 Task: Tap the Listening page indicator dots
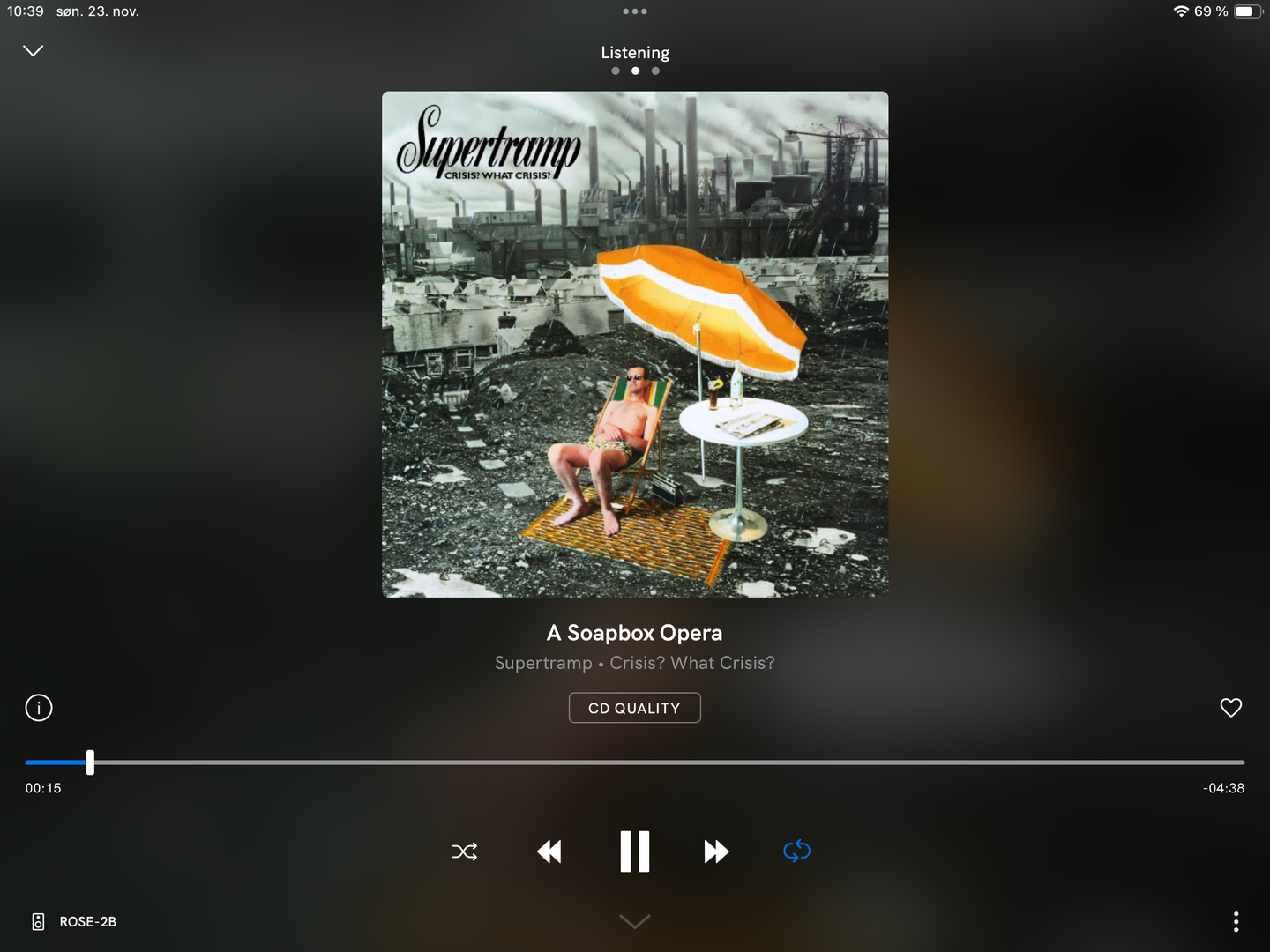(x=635, y=71)
